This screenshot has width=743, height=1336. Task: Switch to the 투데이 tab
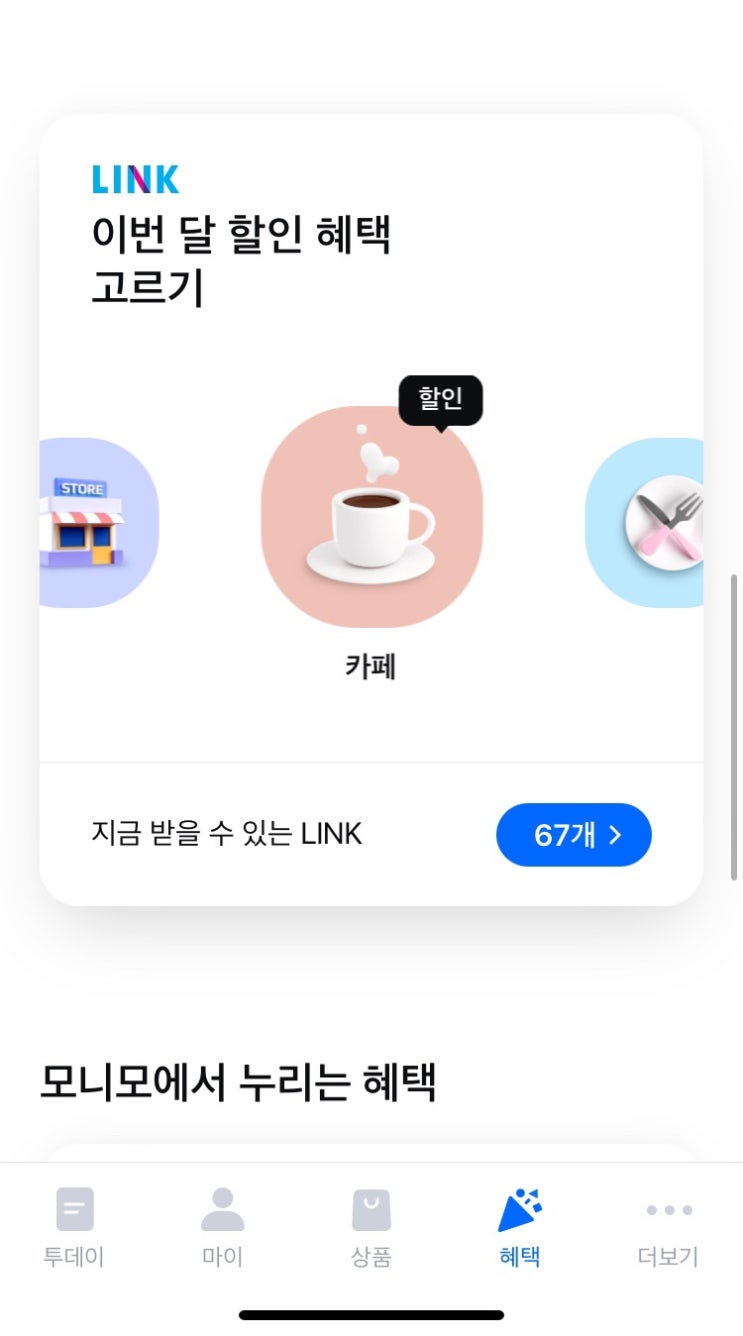coord(74,1228)
